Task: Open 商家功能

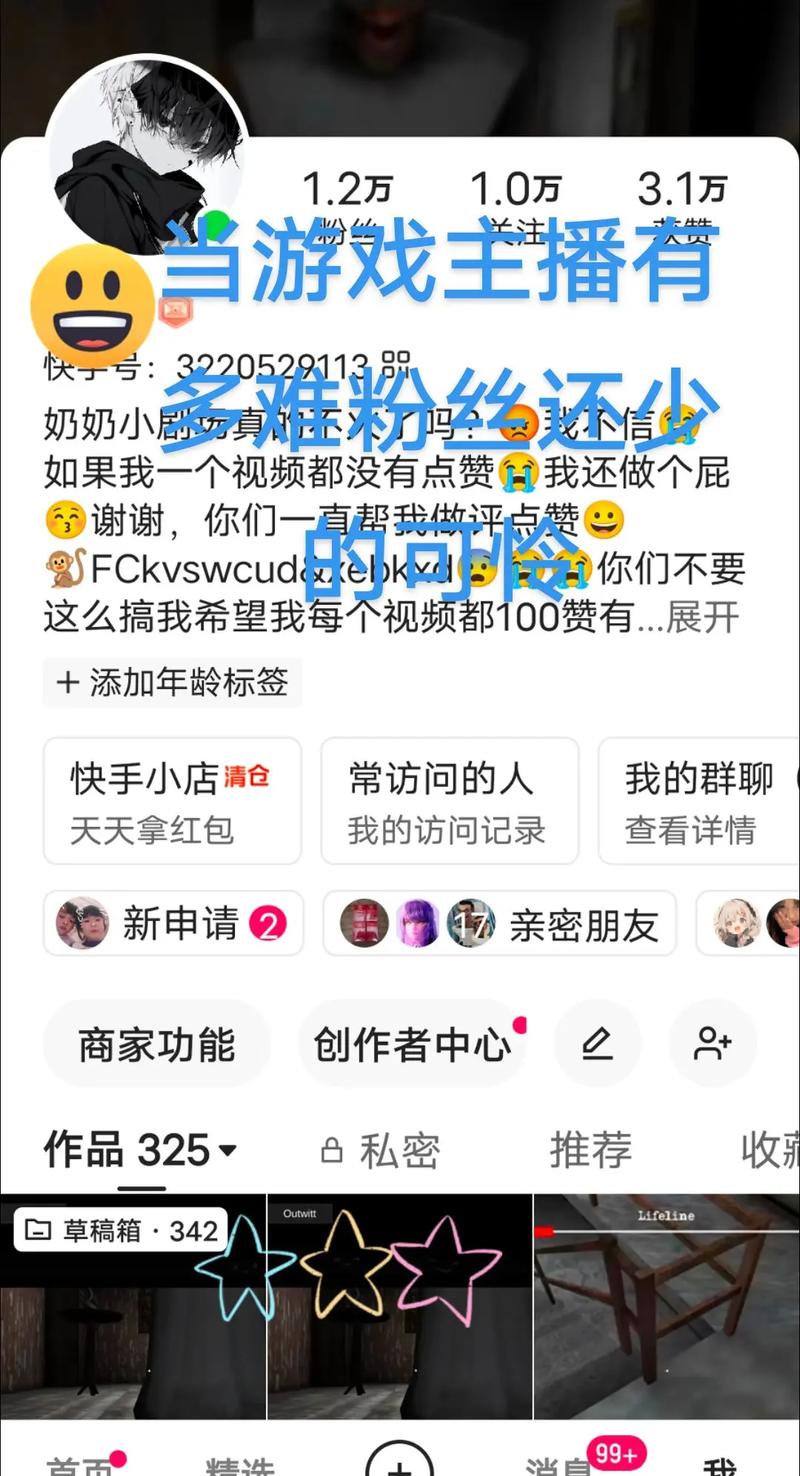Action: [x=157, y=1045]
